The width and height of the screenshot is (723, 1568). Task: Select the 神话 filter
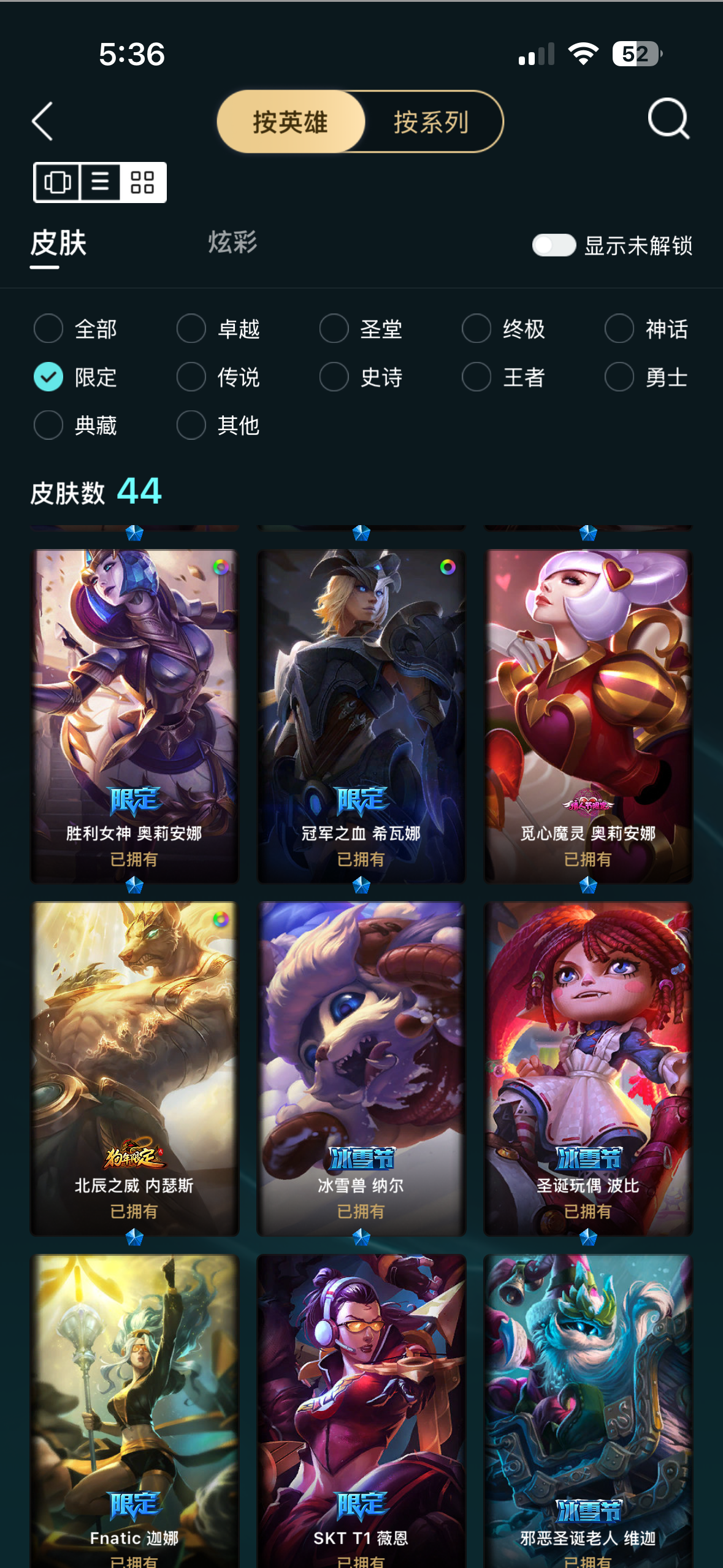tap(646, 329)
